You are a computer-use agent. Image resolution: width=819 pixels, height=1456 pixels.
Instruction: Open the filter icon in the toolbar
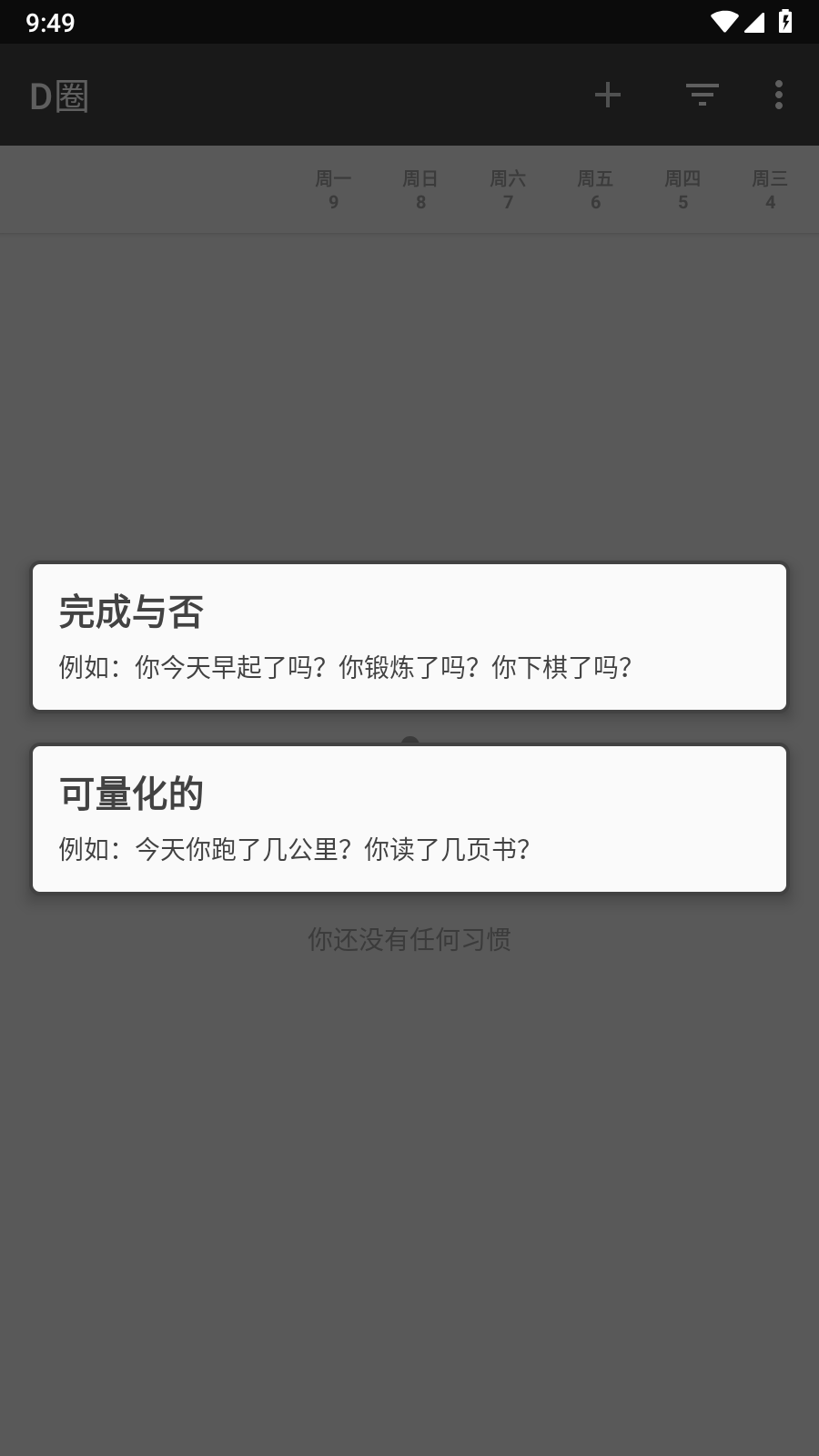click(x=702, y=94)
